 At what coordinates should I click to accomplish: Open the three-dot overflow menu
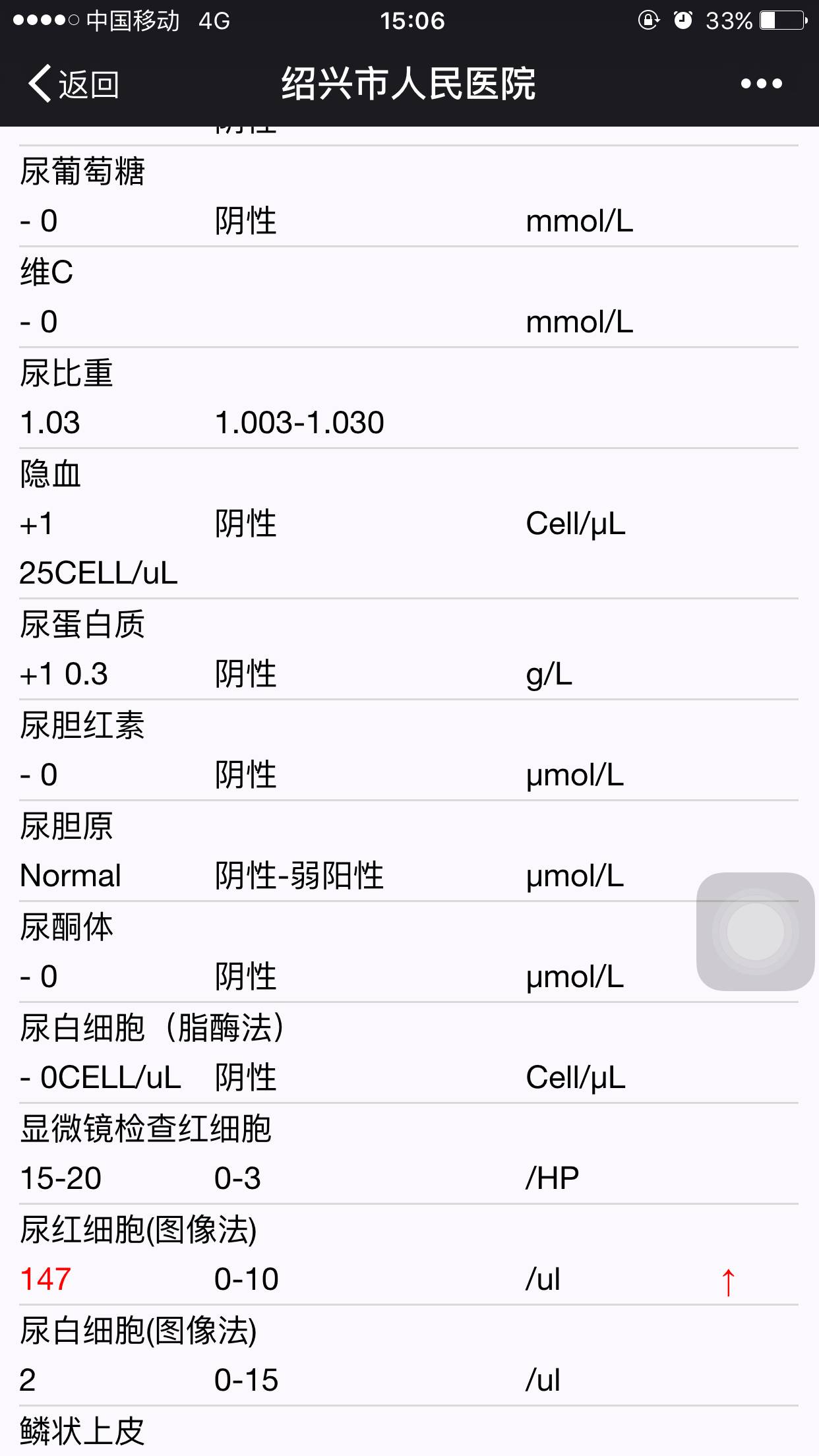[x=761, y=84]
